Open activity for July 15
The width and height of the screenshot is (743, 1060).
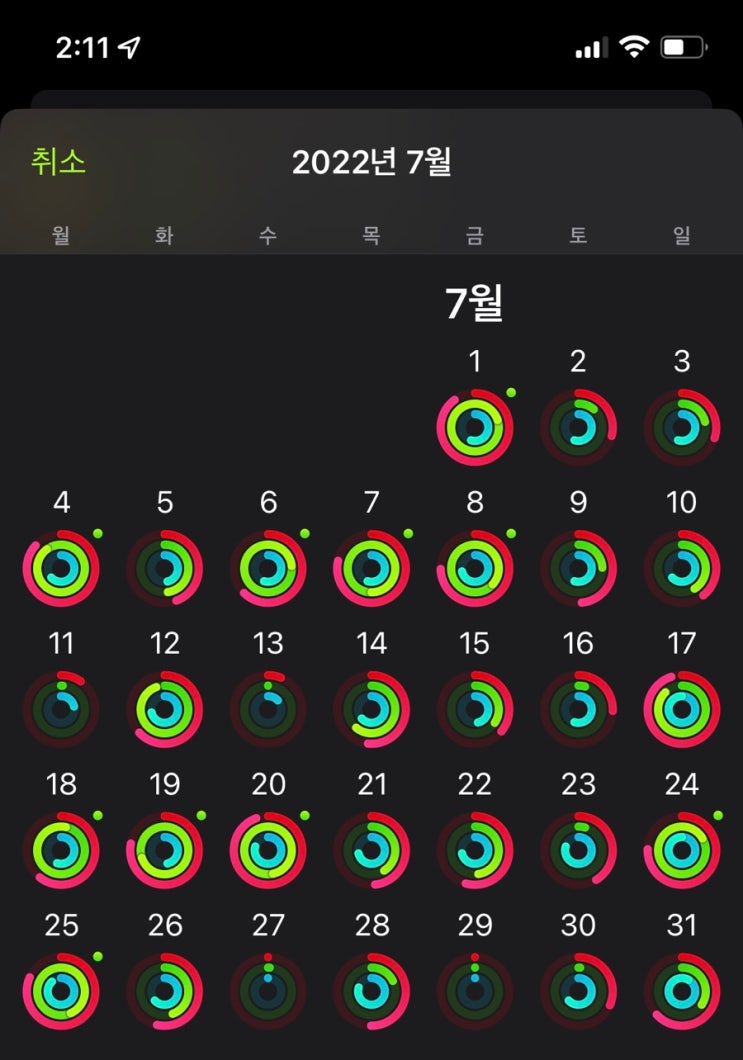pos(475,709)
